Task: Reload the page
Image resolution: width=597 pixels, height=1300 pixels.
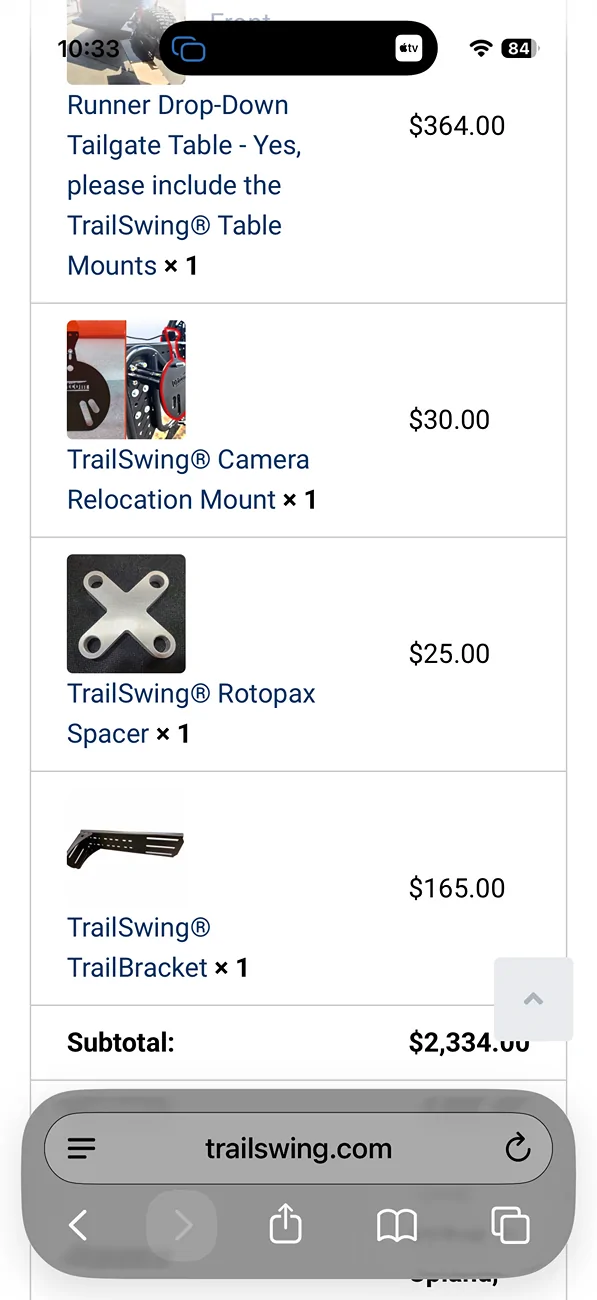Action: point(517,1148)
